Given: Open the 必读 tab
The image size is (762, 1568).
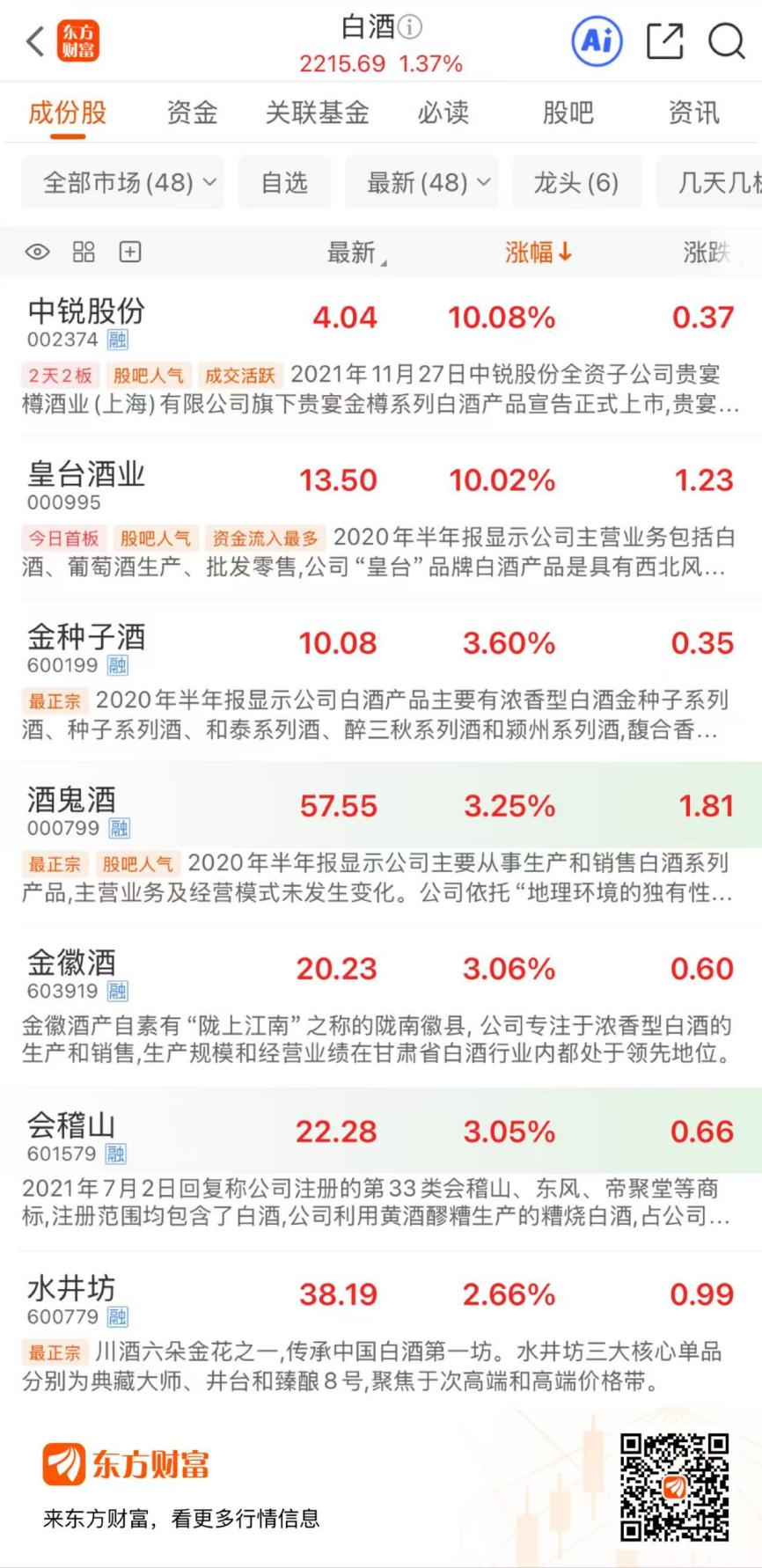Looking at the screenshot, I should [x=443, y=113].
